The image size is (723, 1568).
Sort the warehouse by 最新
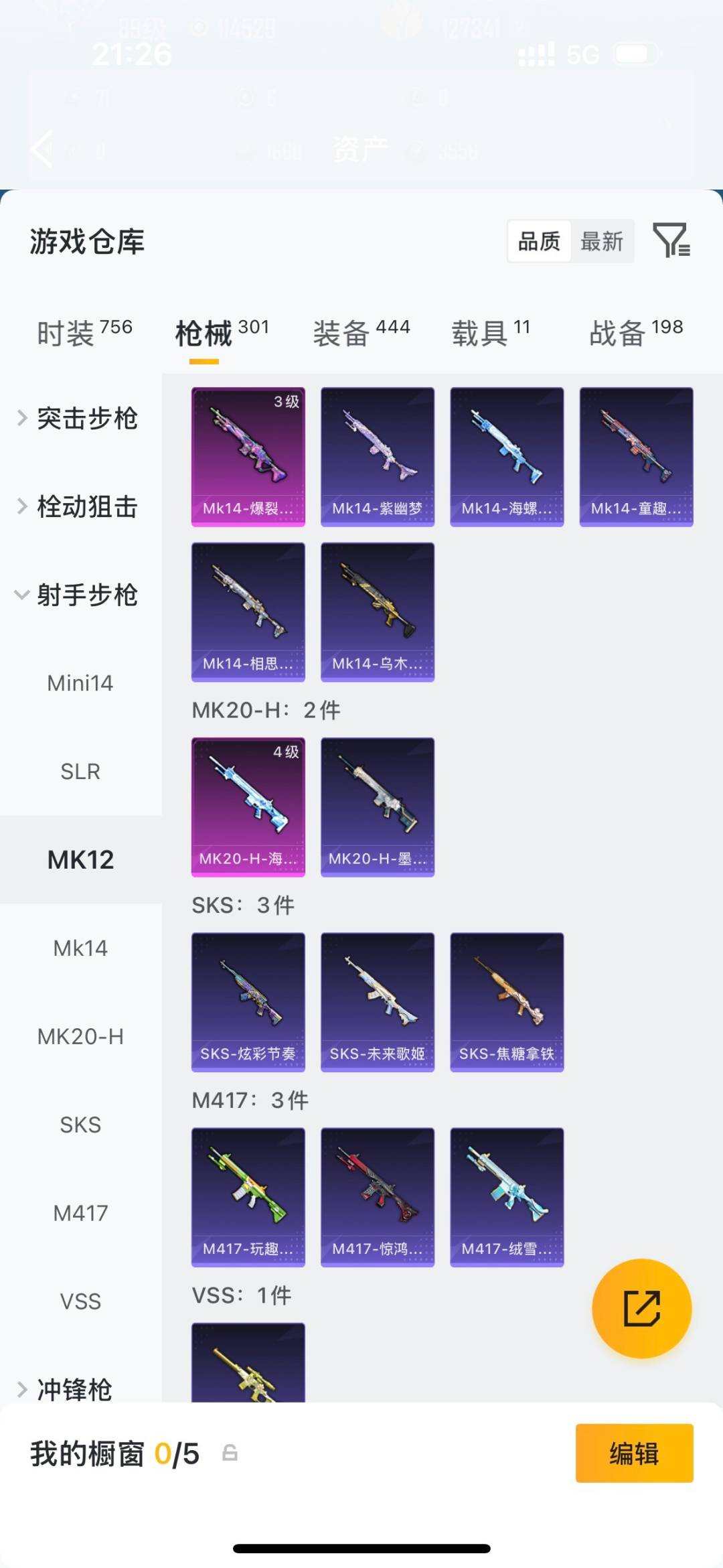601,241
